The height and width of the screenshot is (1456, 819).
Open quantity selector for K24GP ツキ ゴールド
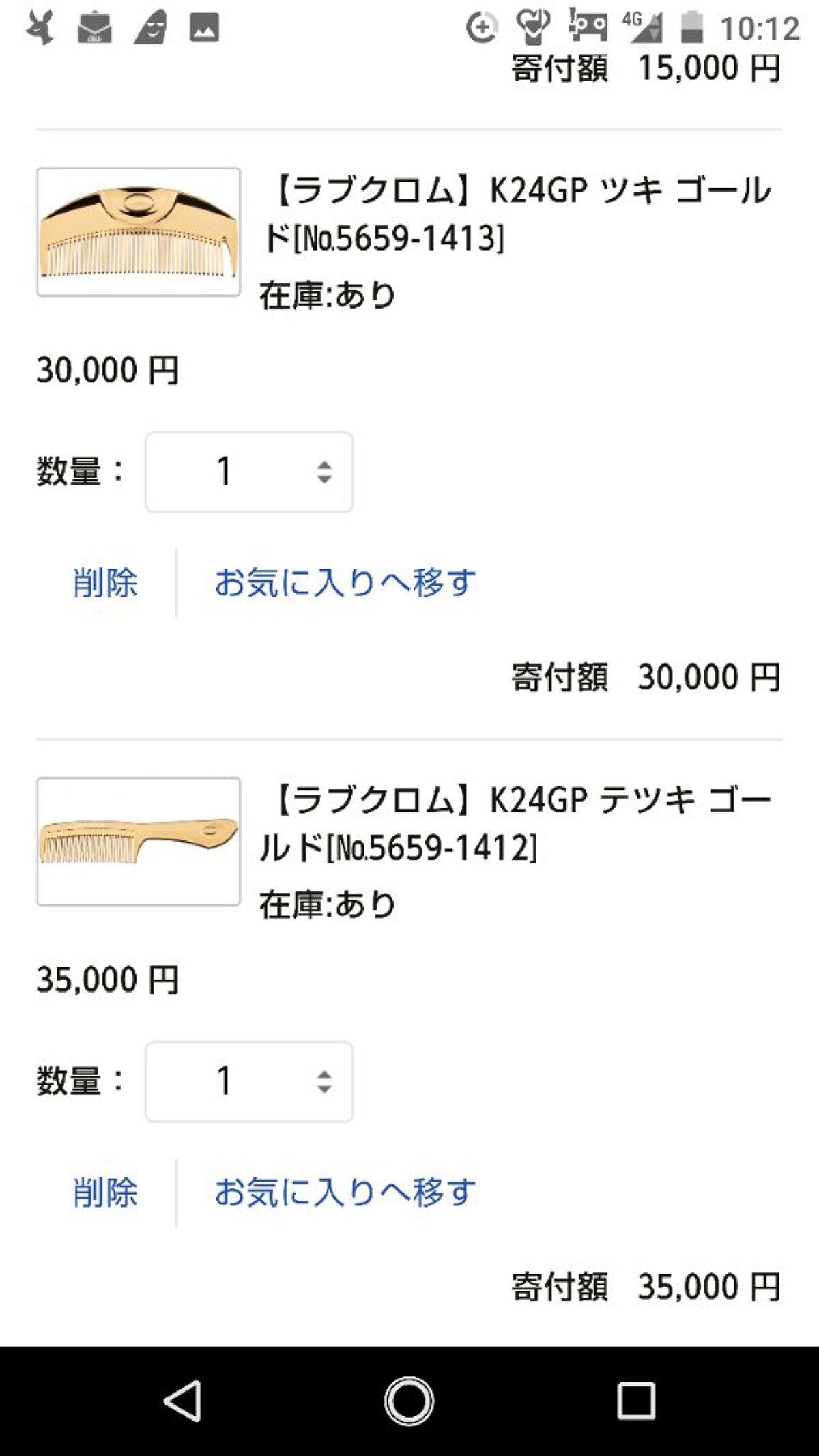pyautogui.click(x=248, y=471)
